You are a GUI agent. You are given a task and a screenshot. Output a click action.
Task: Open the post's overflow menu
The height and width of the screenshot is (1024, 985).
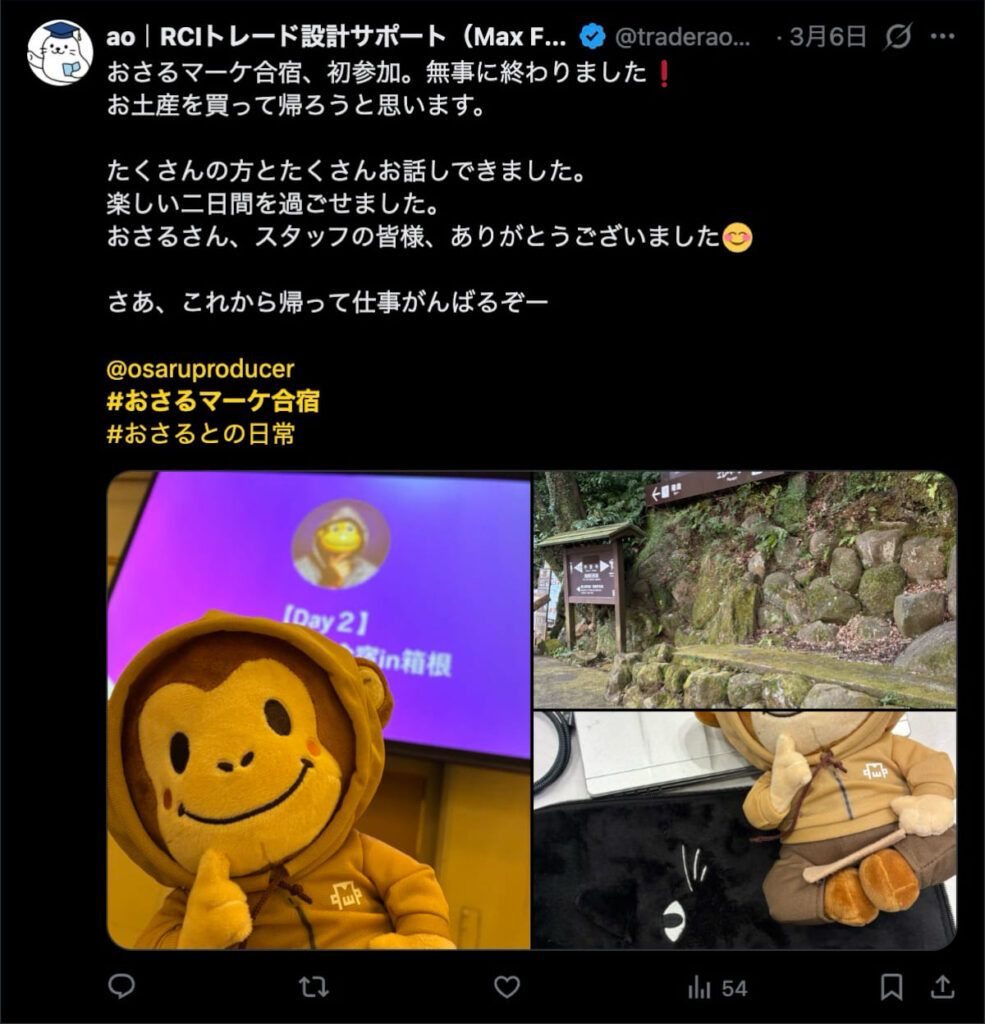point(942,38)
